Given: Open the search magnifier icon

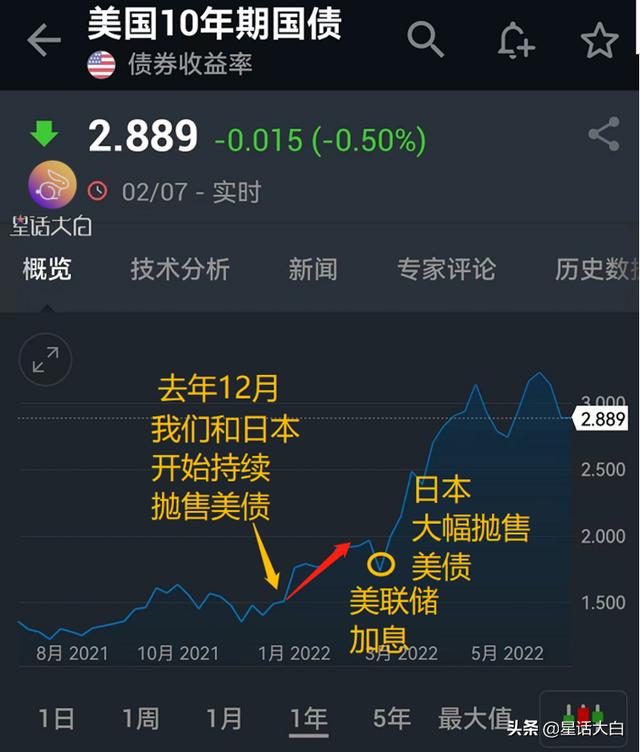Looking at the screenshot, I should tap(426, 40).
